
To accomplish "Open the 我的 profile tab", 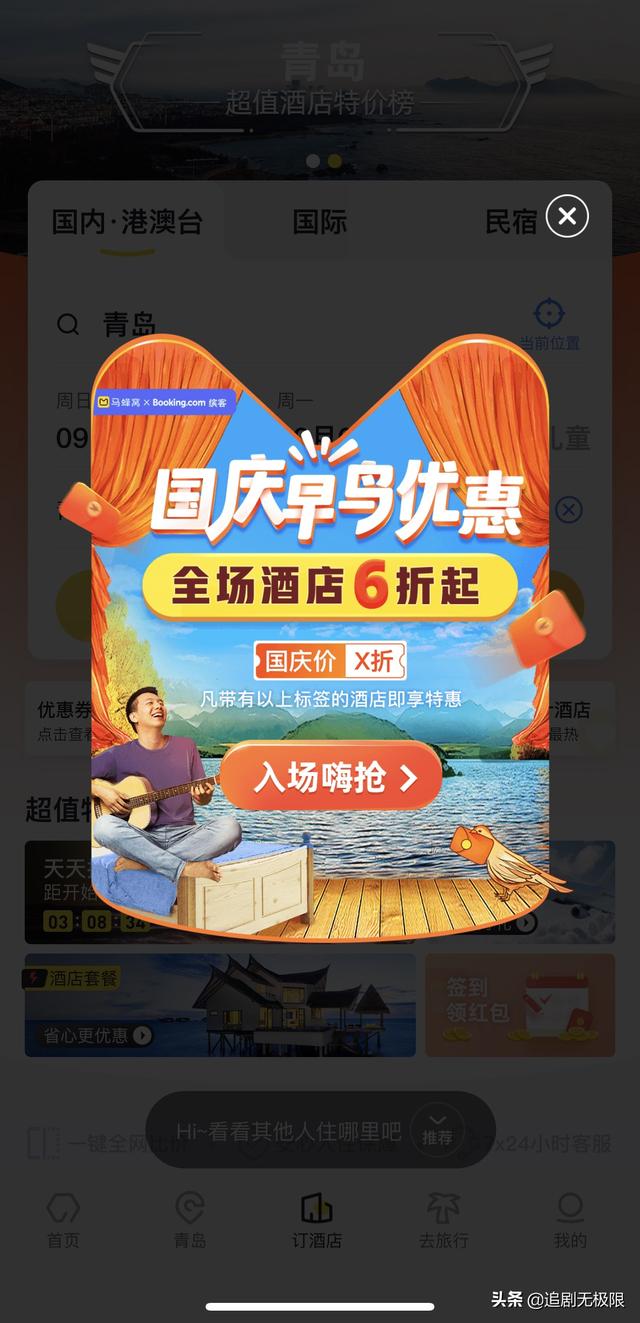I will 570,1220.
